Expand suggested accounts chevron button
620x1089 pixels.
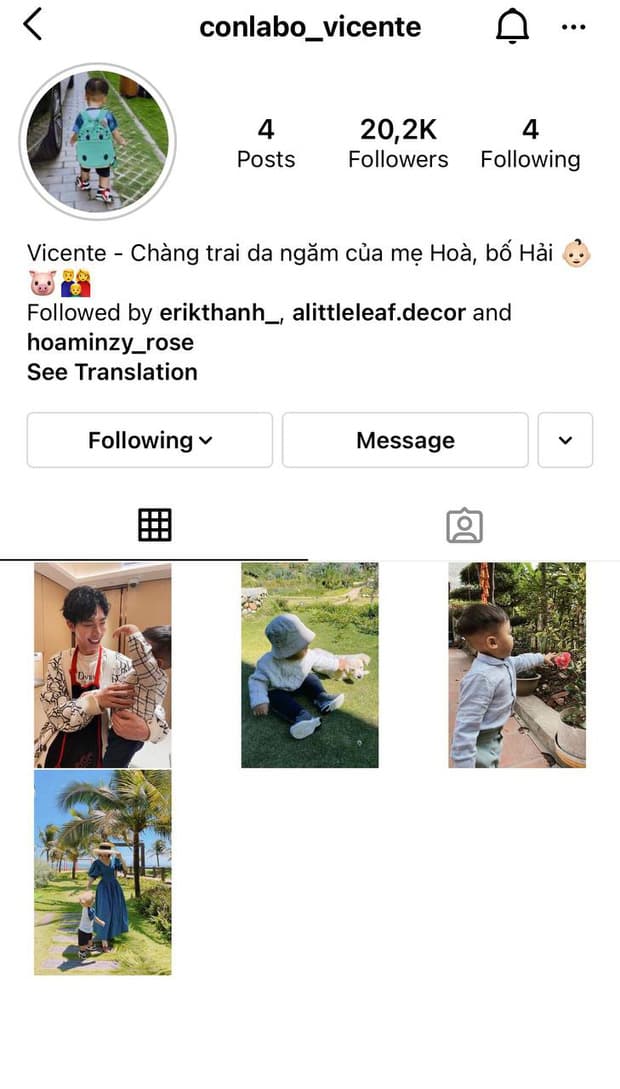565,440
